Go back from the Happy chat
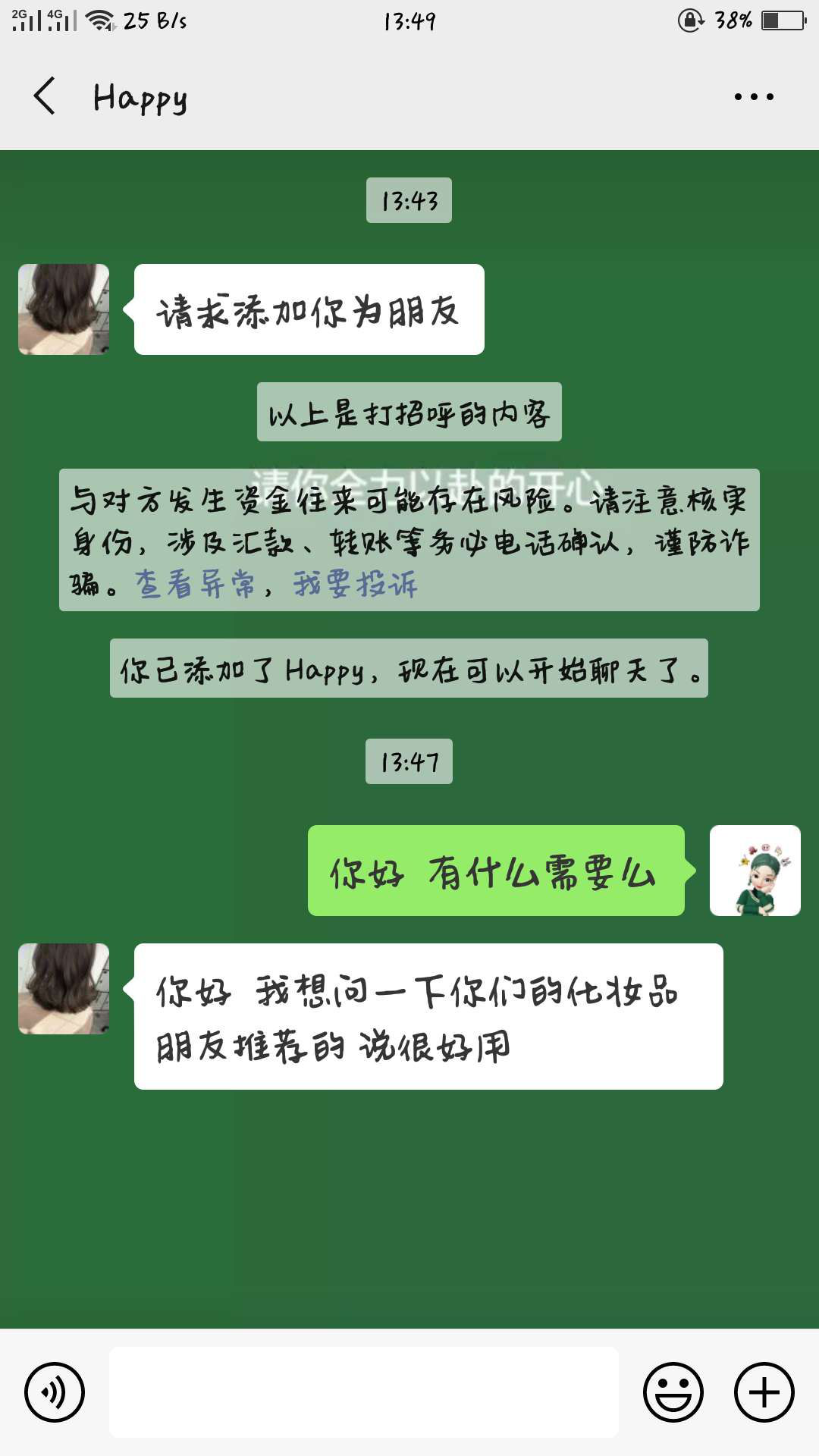 (x=45, y=96)
